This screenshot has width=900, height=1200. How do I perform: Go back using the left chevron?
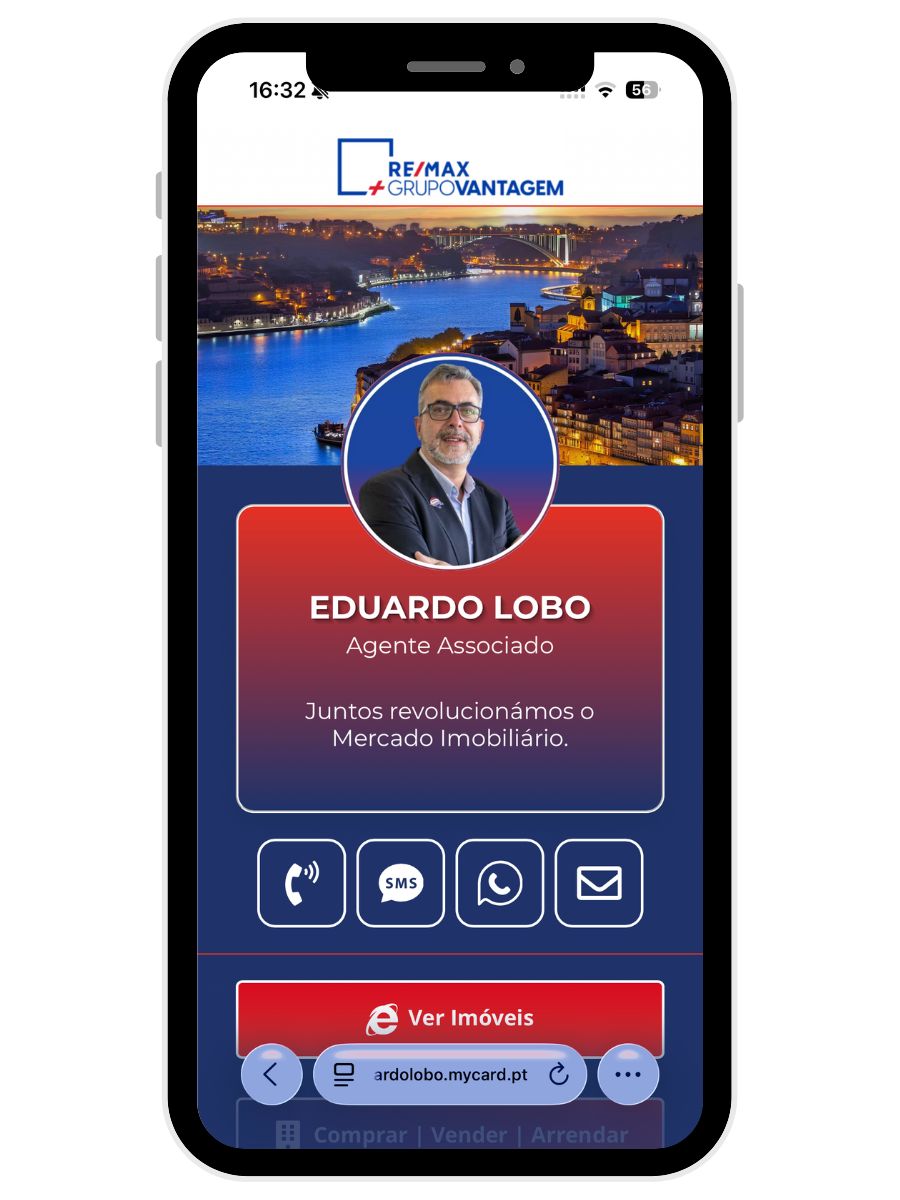coord(271,1074)
